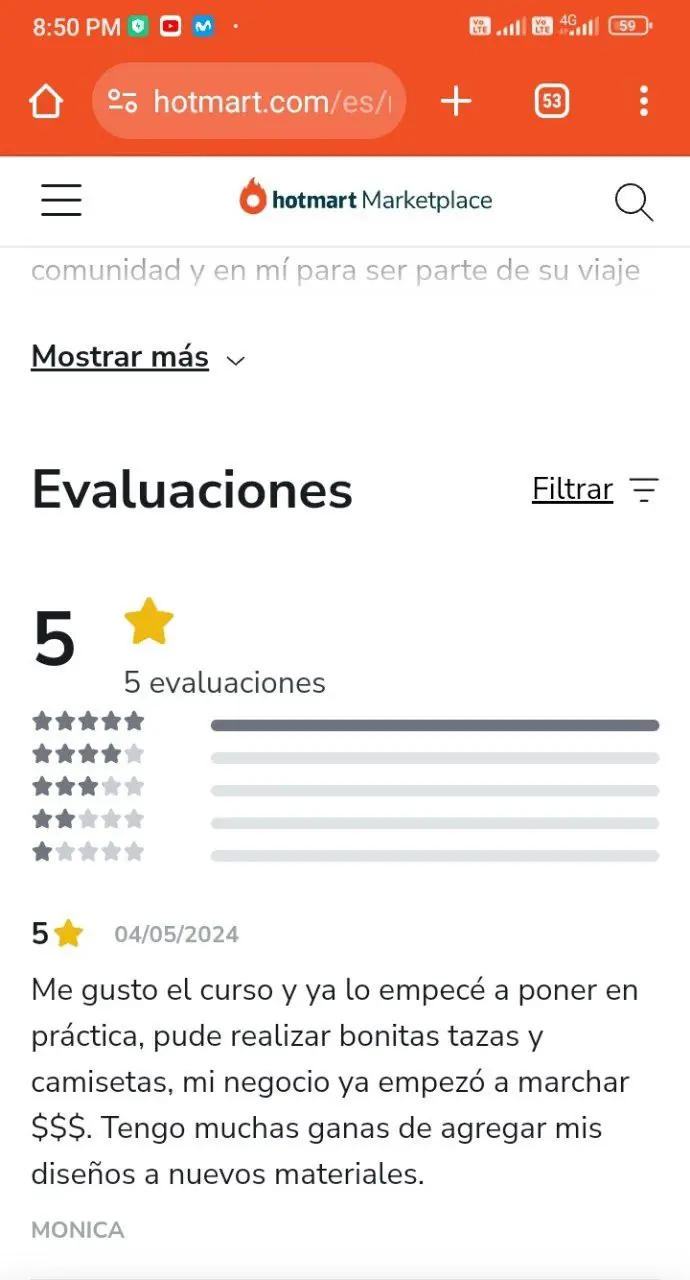Tap the hotmart.com address bar
Viewport: 690px width, 1280px height.
click(x=249, y=101)
